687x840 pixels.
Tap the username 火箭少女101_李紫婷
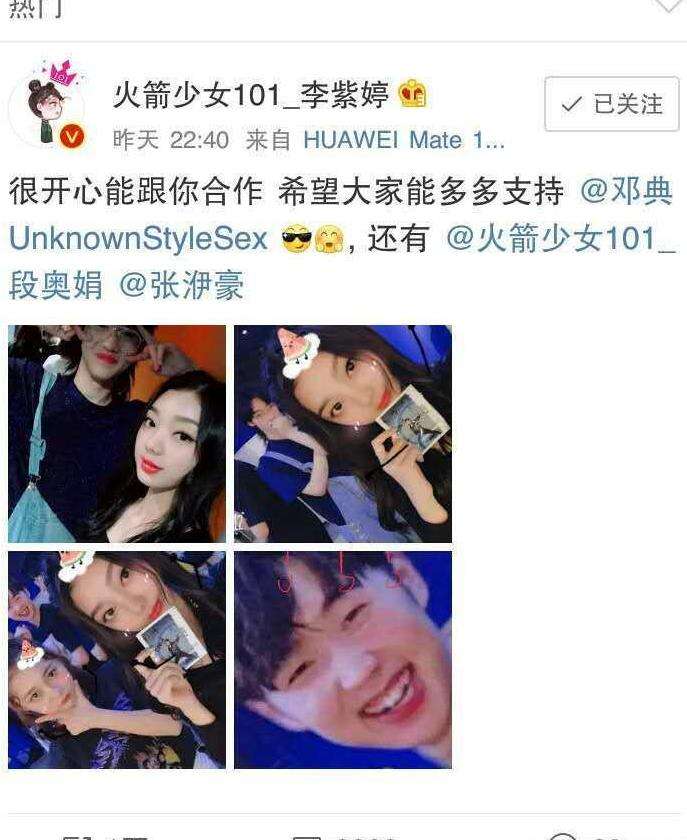[x=250, y=96]
